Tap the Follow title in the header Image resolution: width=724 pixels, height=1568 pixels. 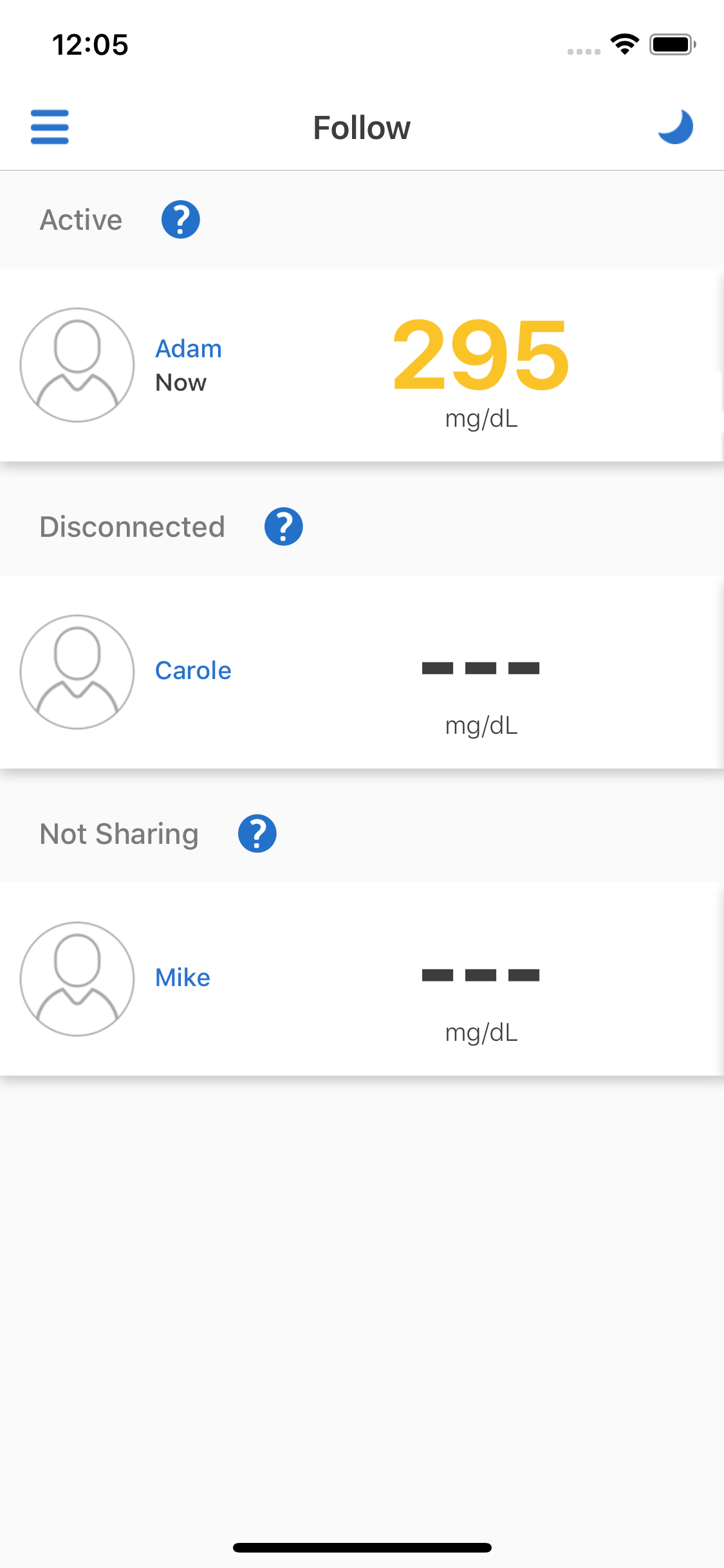coord(362,127)
